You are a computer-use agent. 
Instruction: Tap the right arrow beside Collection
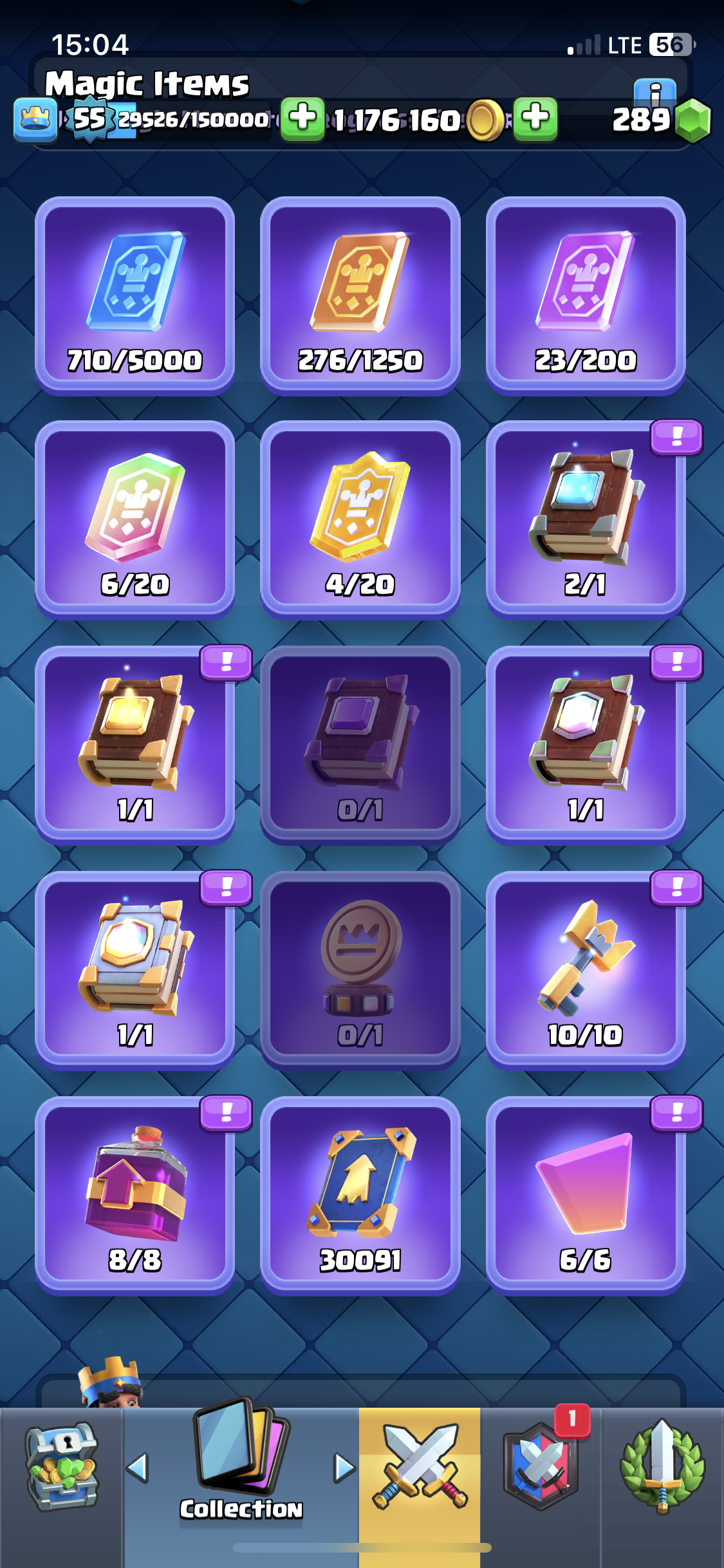[344, 1468]
